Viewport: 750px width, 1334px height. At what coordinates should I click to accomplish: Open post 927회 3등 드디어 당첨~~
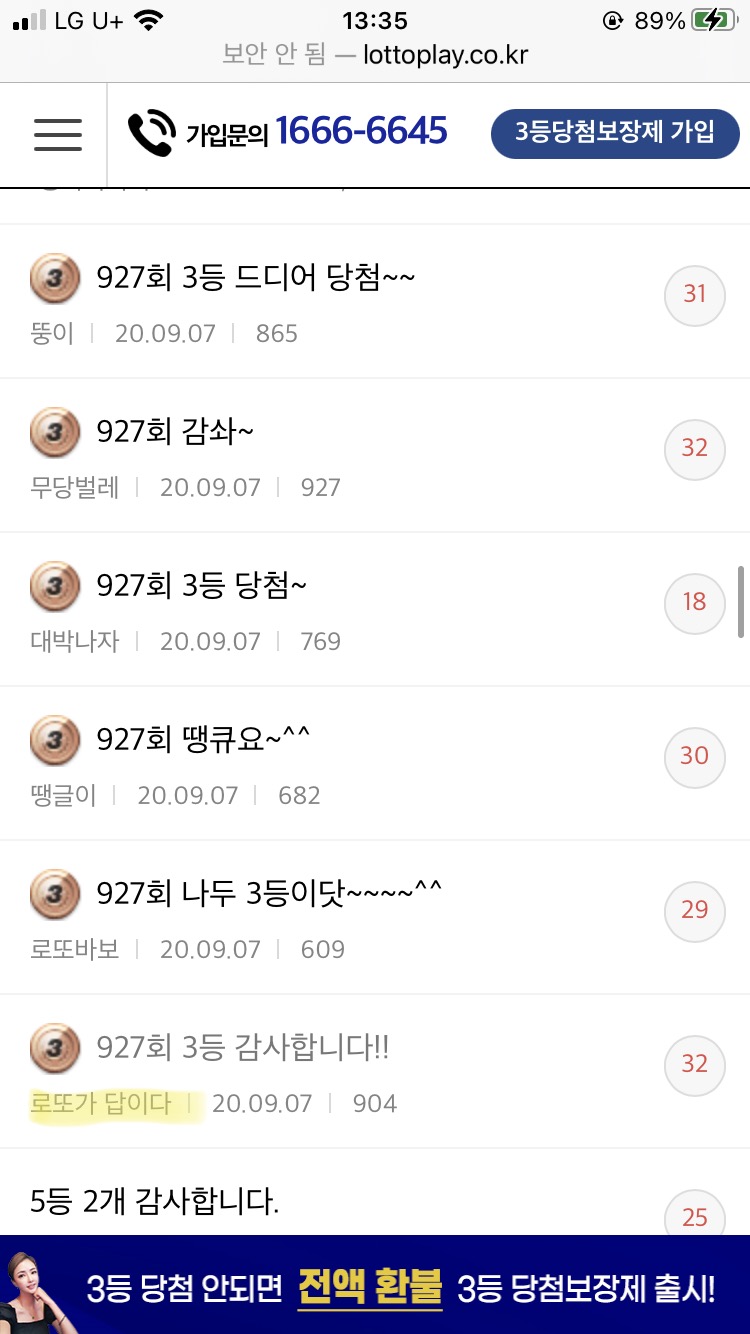(255, 278)
